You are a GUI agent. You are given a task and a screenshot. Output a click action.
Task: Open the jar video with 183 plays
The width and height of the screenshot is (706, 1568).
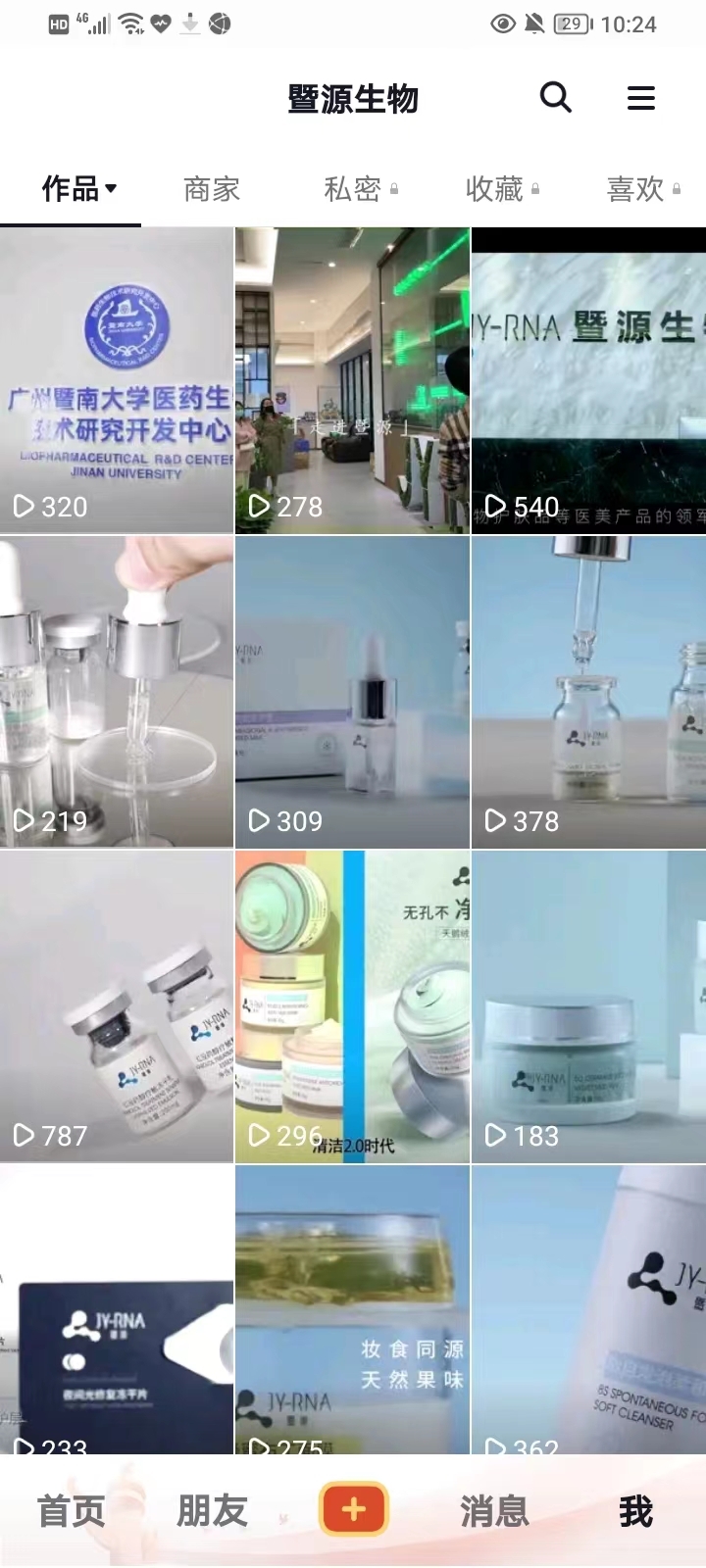point(588,1006)
